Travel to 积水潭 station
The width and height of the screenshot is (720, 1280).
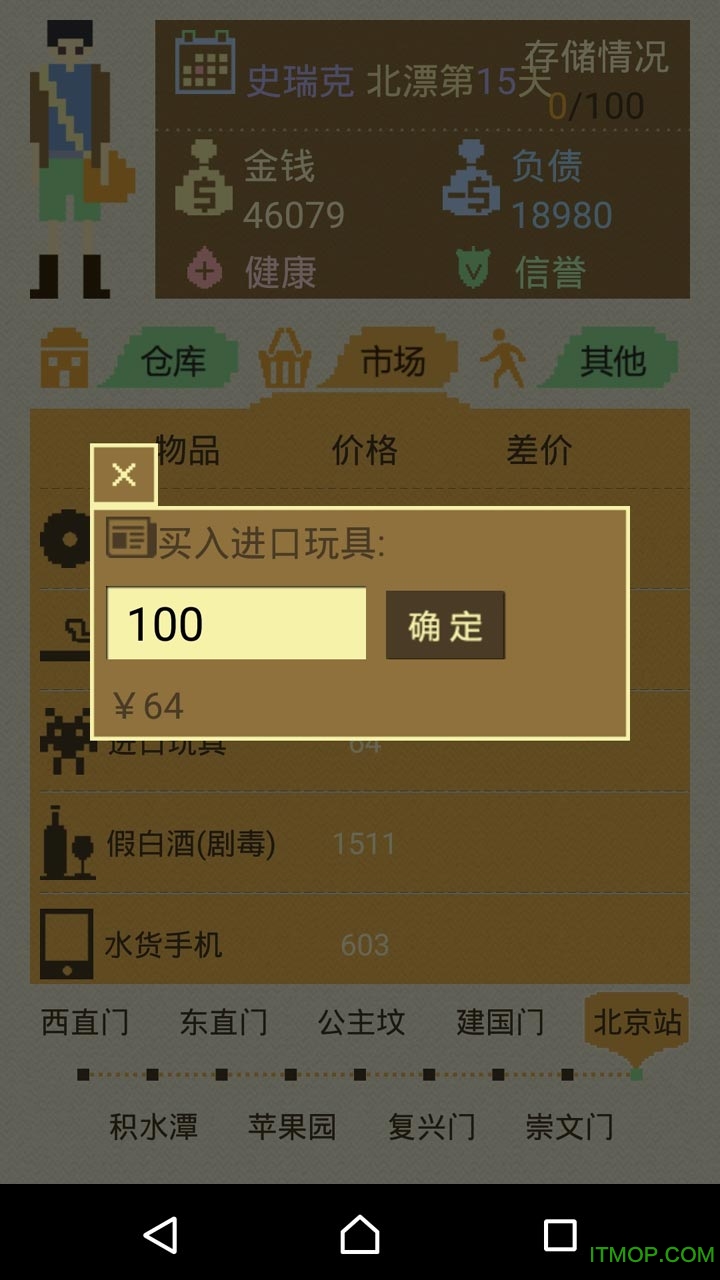pyautogui.click(x=153, y=1127)
